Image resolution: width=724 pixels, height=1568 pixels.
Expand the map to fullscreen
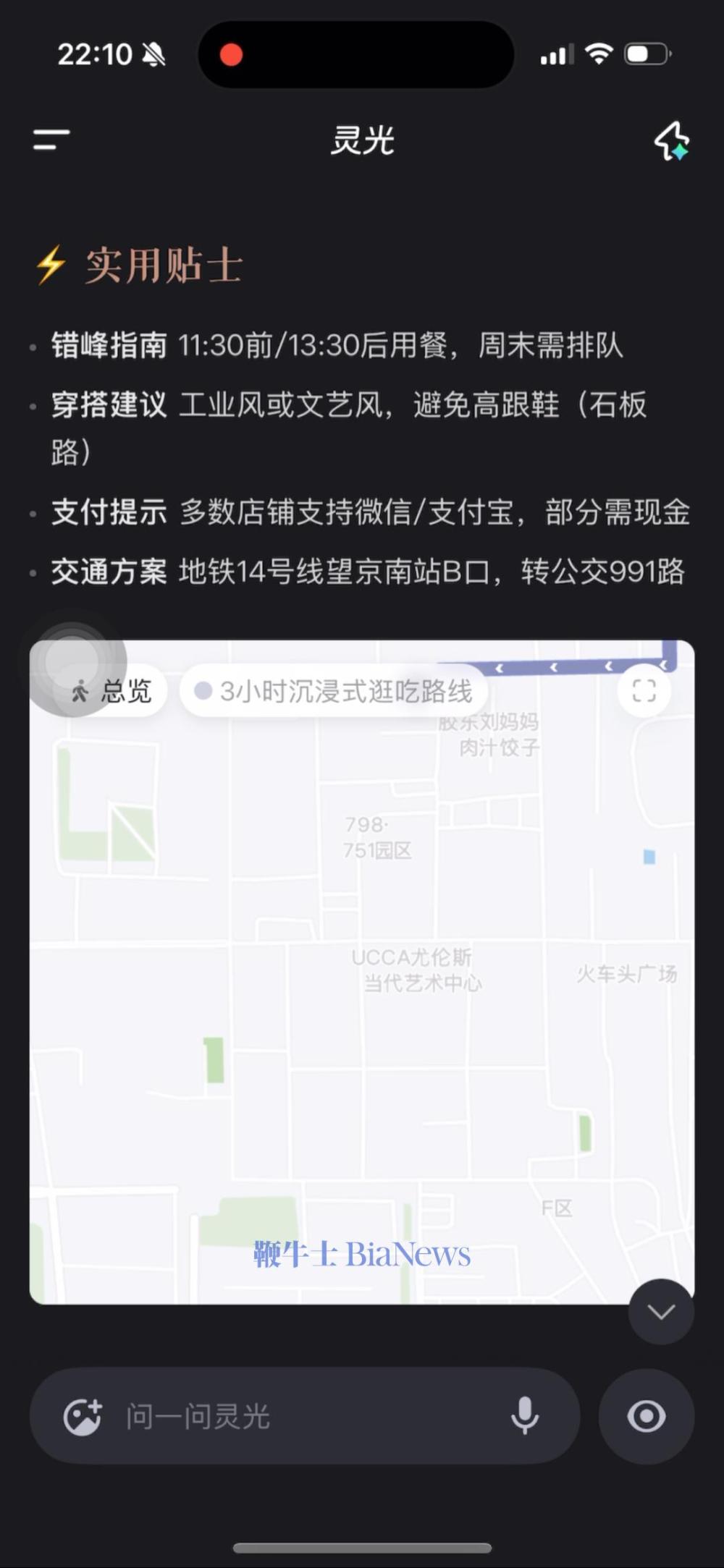point(643,690)
